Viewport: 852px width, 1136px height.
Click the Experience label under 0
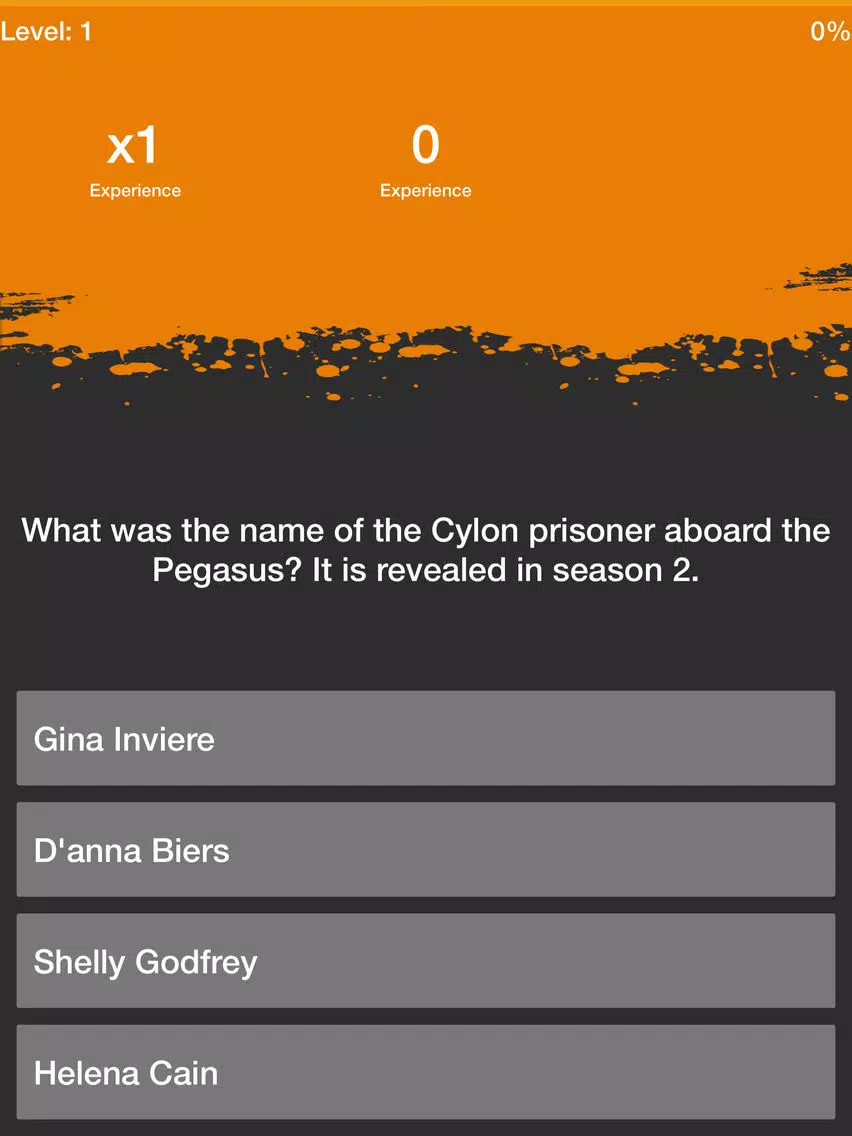tap(426, 190)
